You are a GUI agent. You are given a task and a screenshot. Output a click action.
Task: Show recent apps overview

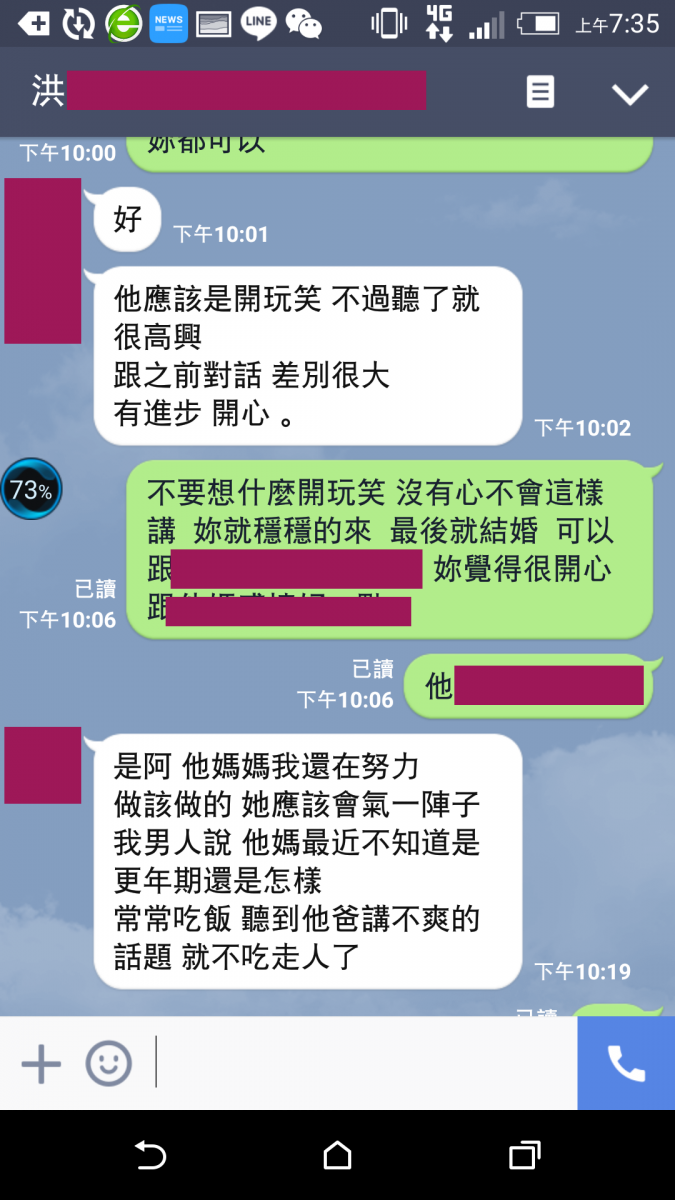524,1156
